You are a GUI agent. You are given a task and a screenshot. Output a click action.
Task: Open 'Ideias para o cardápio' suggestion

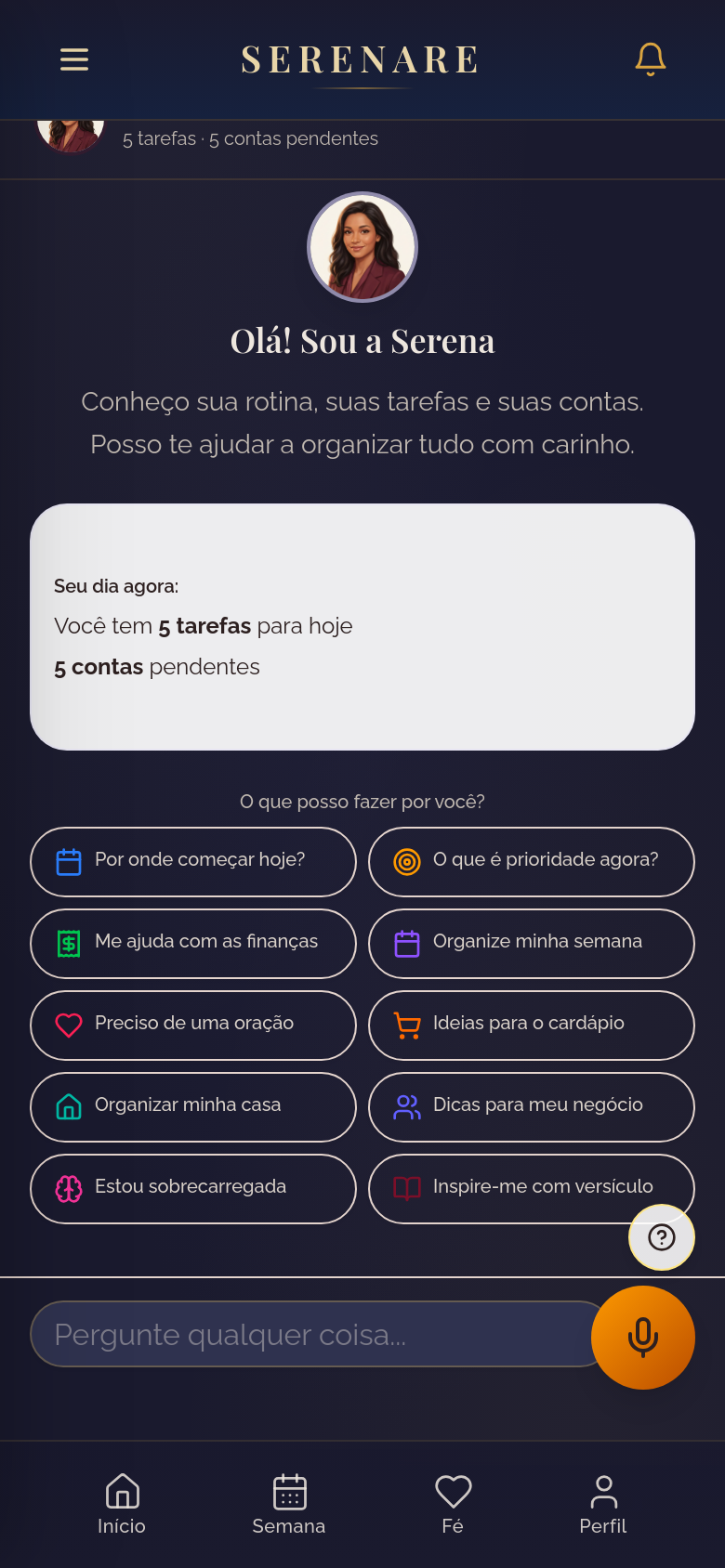[x=532, y=1025]
